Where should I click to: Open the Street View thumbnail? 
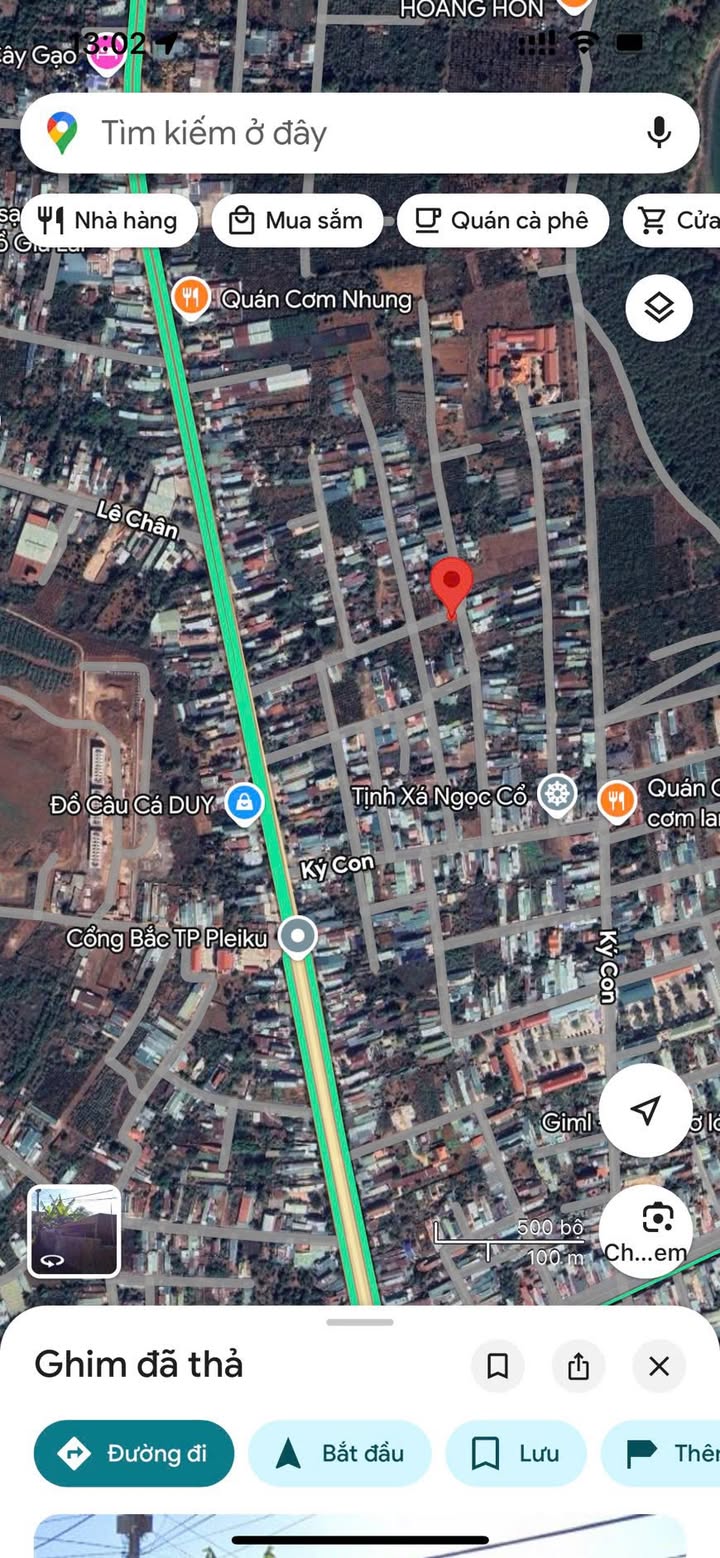[x=74, y=1231]
